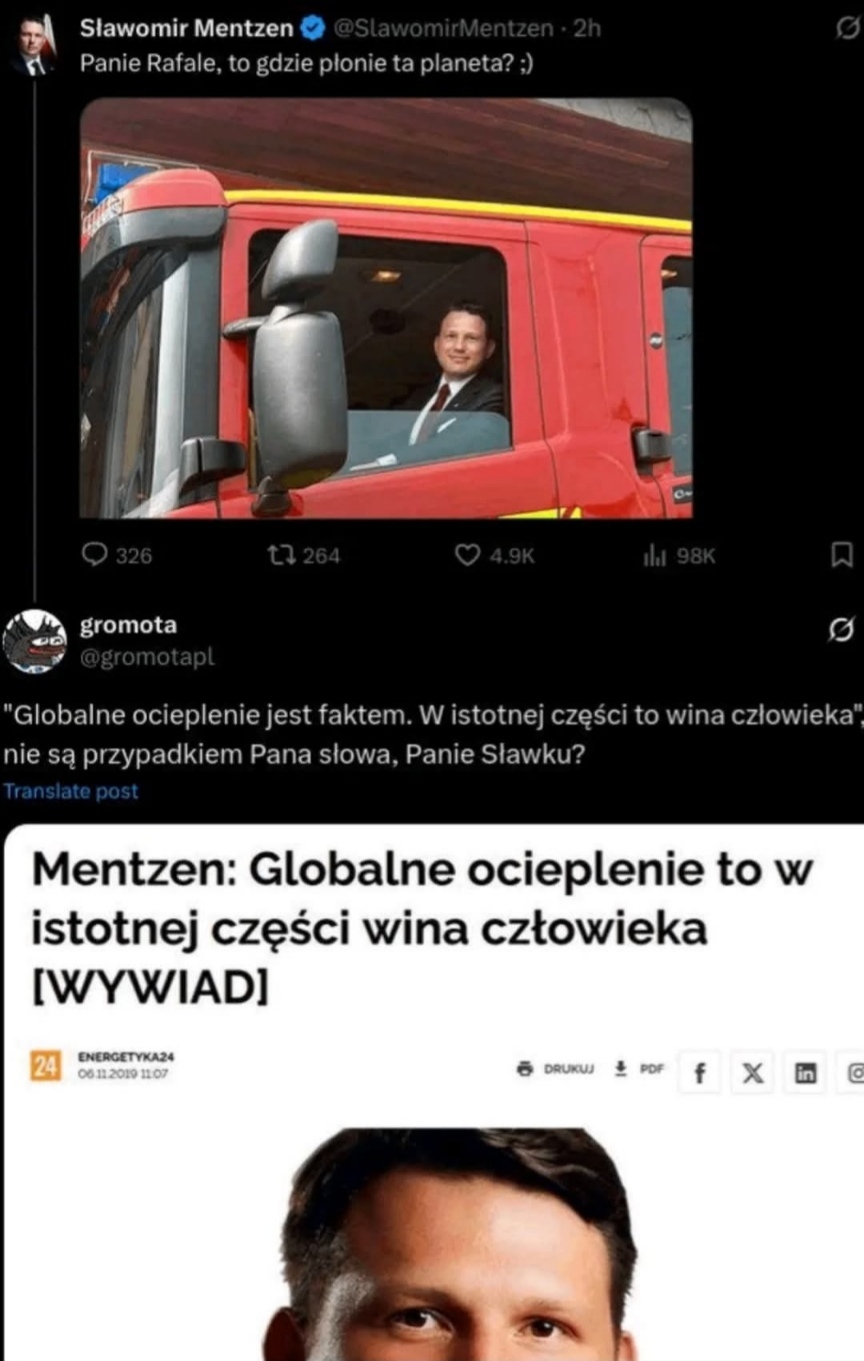Tap the Grok icon on gromota's reply
The width and height of the screenshot is (864, 1361).
[x=841, y=628]
